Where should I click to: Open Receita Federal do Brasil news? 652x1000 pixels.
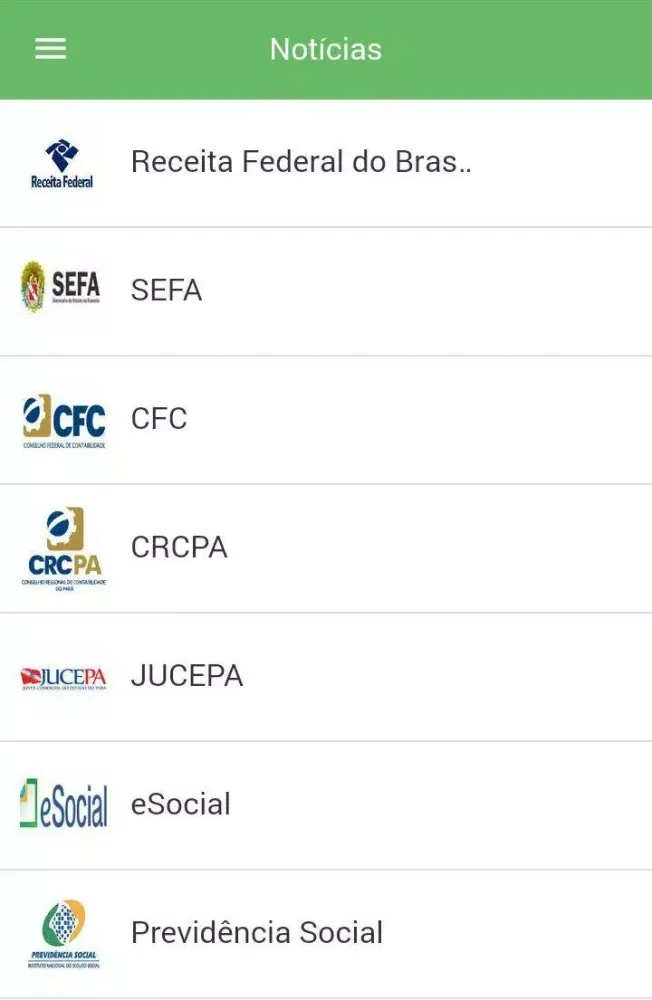[x=300, y=162]
